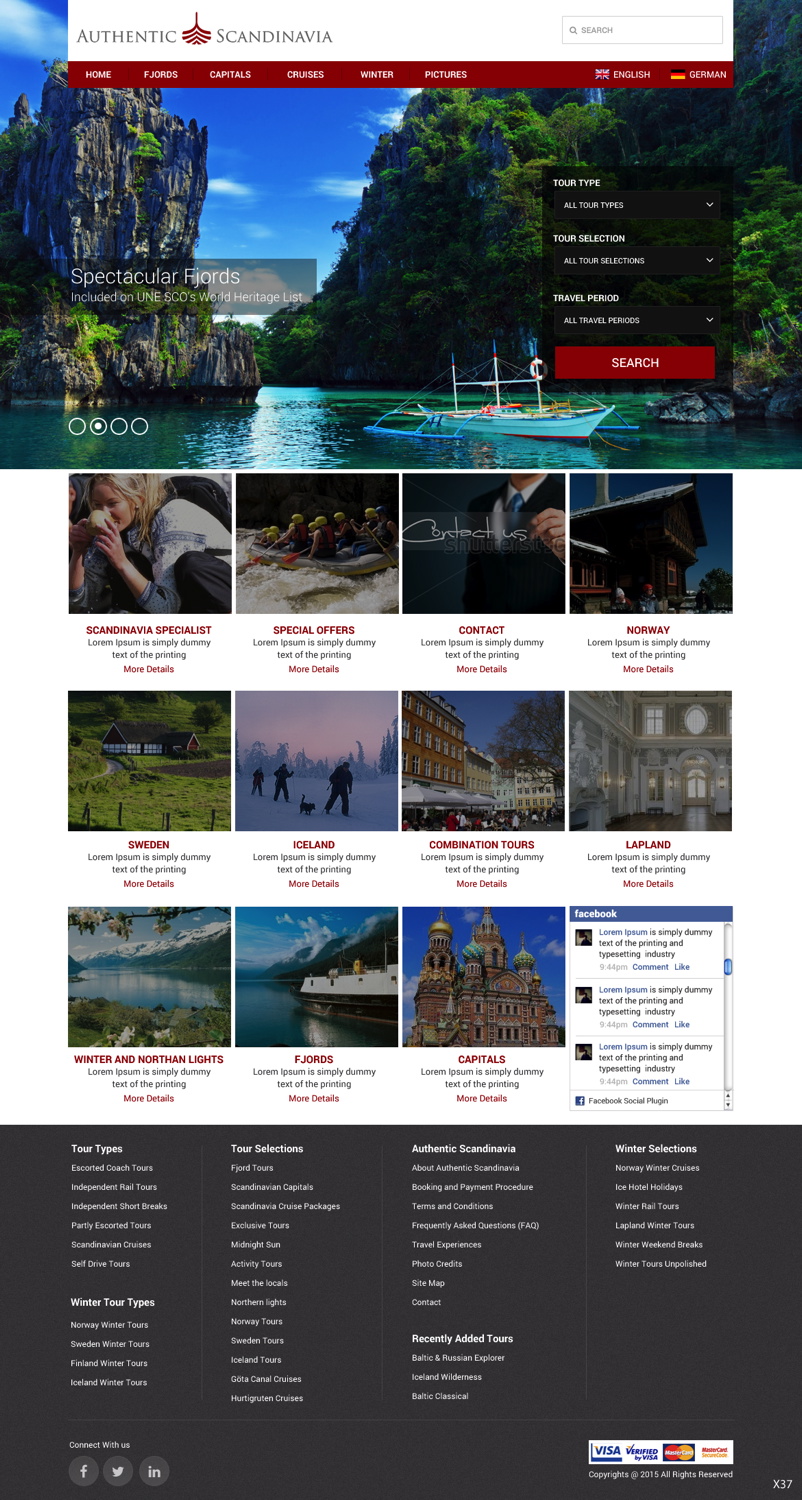Tap the search field in the header
Viewport: 802px width, 1500px height.
click(642, 30)
